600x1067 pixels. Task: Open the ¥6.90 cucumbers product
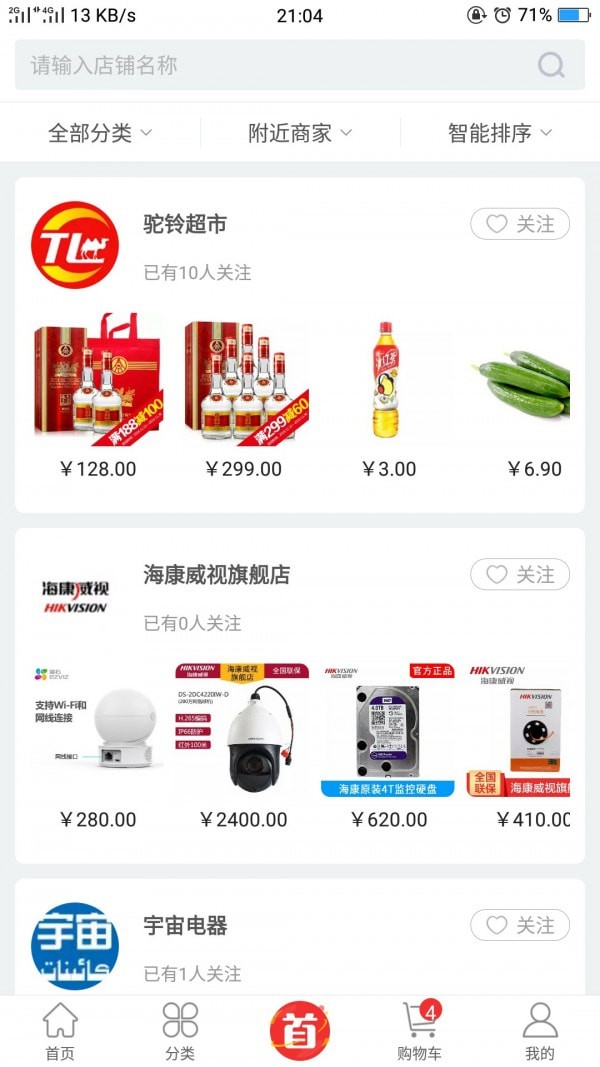(x=525, y=380)
